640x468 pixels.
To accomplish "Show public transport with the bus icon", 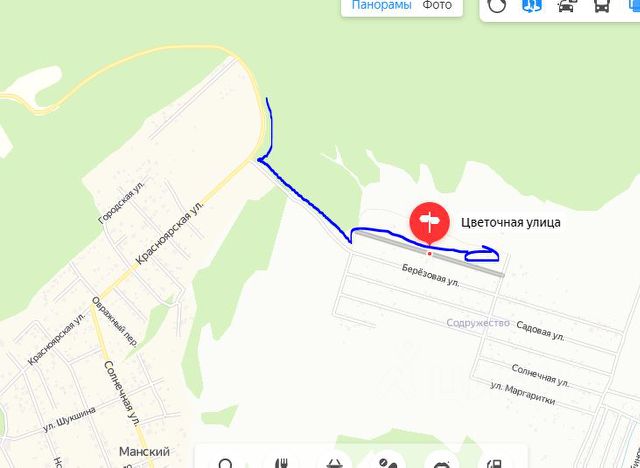I will point(602,5).
